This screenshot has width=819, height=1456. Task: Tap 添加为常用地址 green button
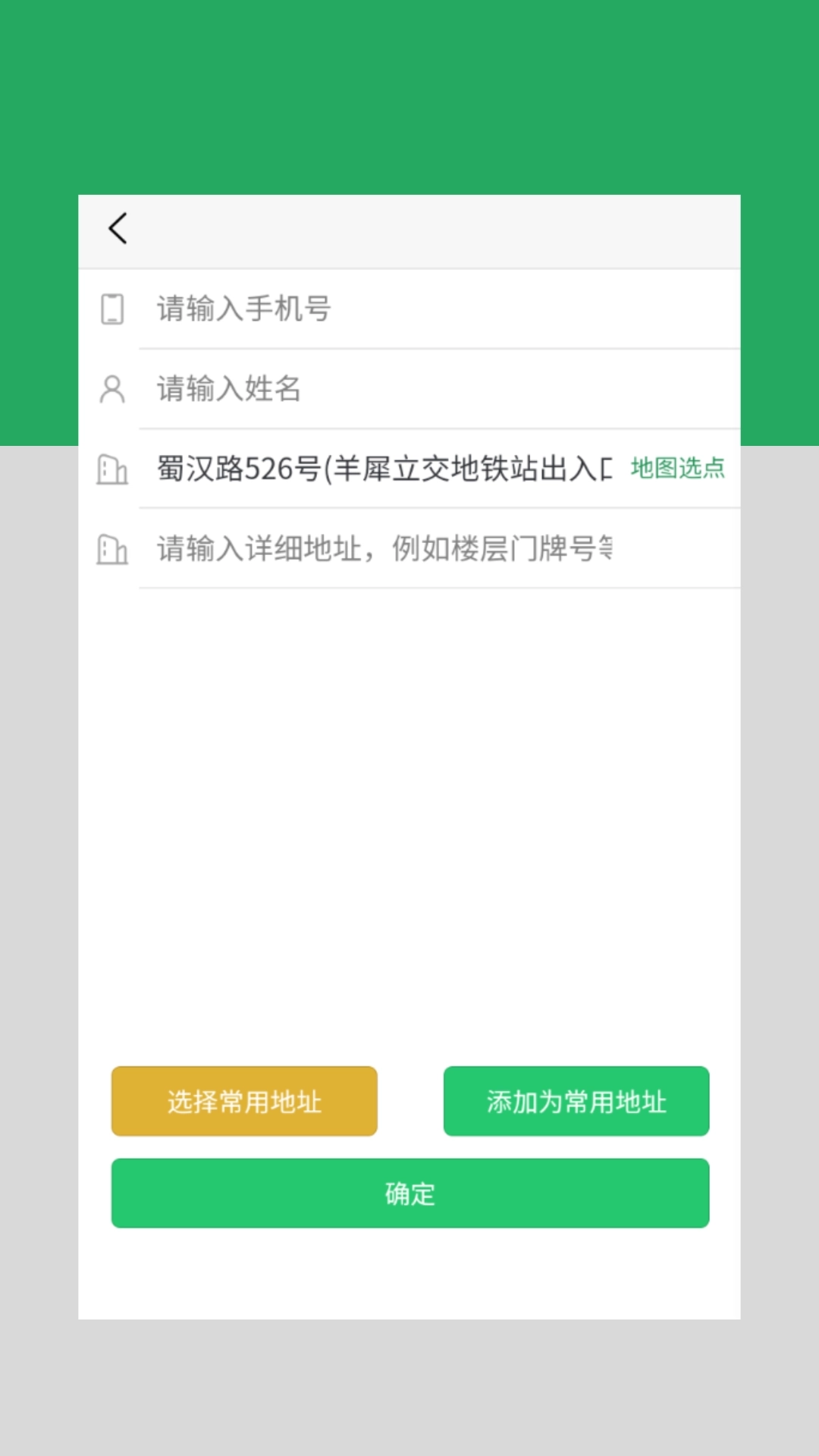[576, 1101]
